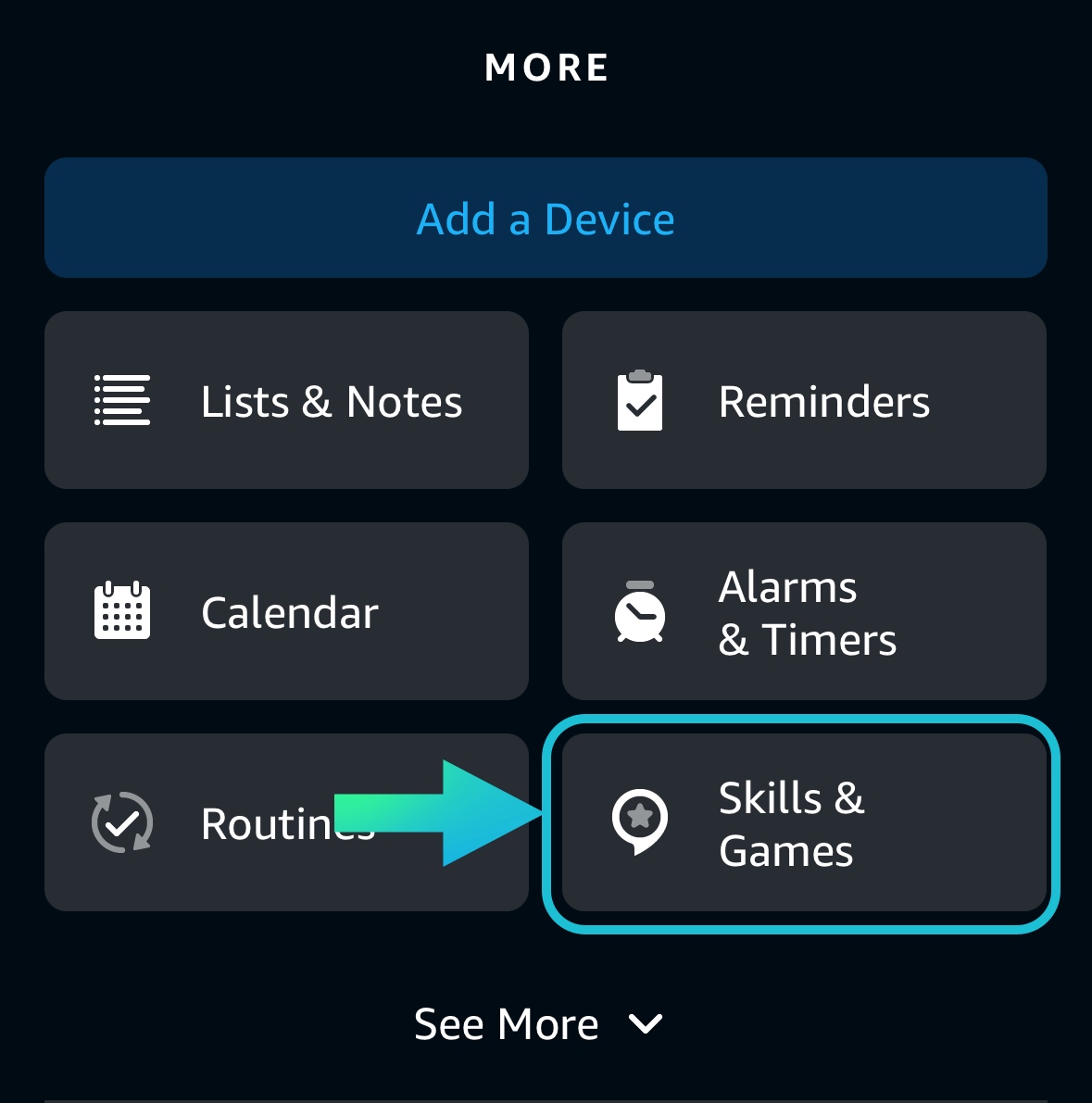
Task: Open Alarms & Timers
Action: point(803,611)
